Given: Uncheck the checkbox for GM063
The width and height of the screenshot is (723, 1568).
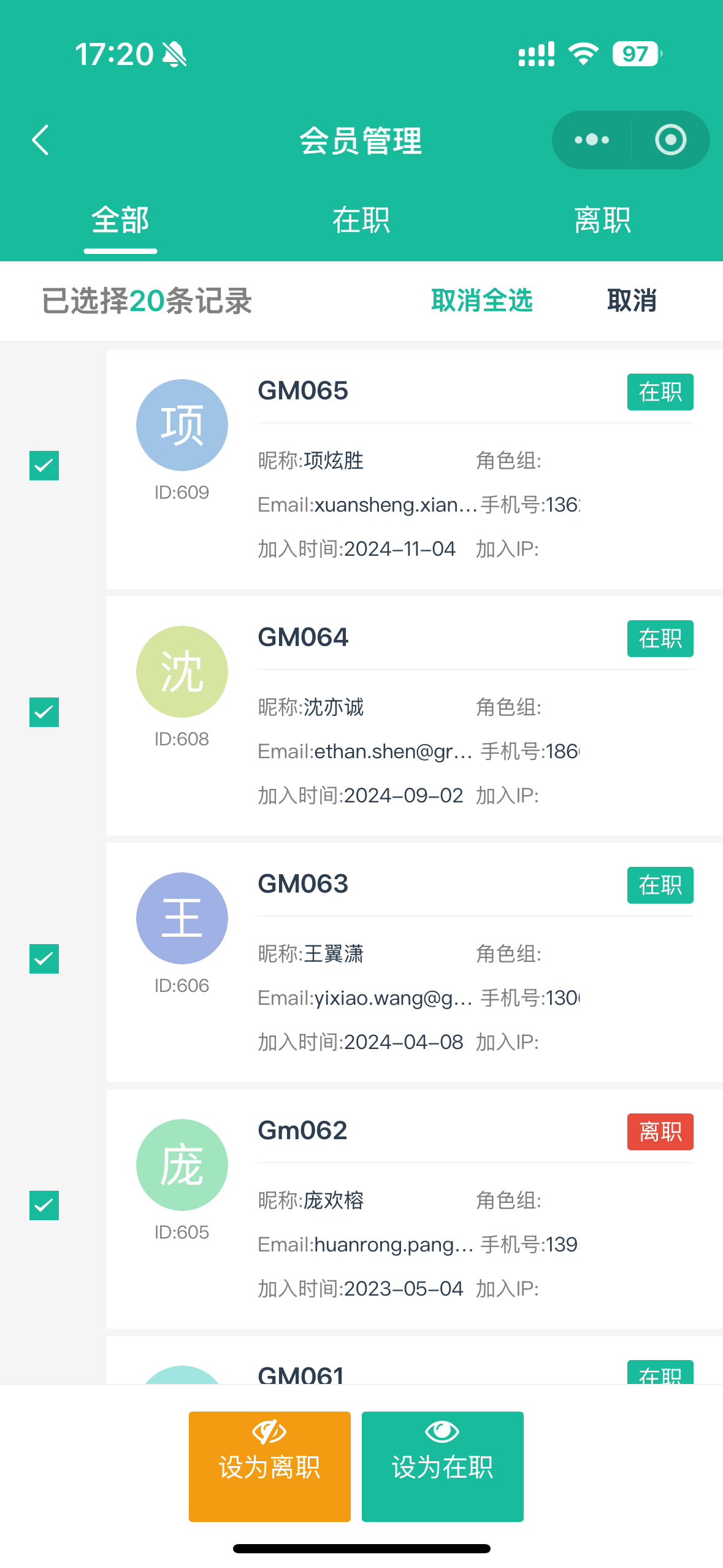Looking at the screenshot, I should [x=44, y=959].
